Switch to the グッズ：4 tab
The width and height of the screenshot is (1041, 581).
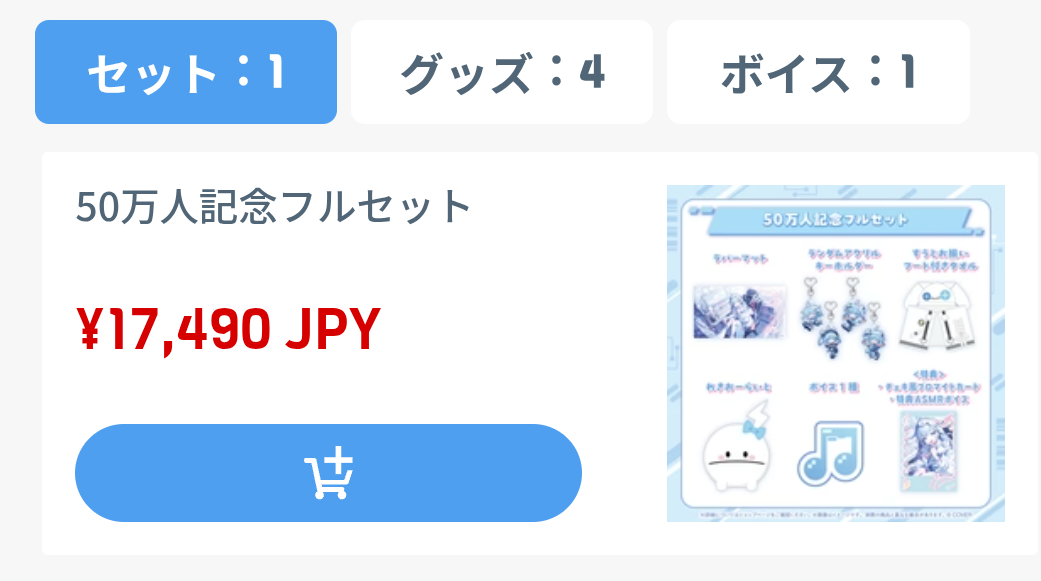coord(502,72)
